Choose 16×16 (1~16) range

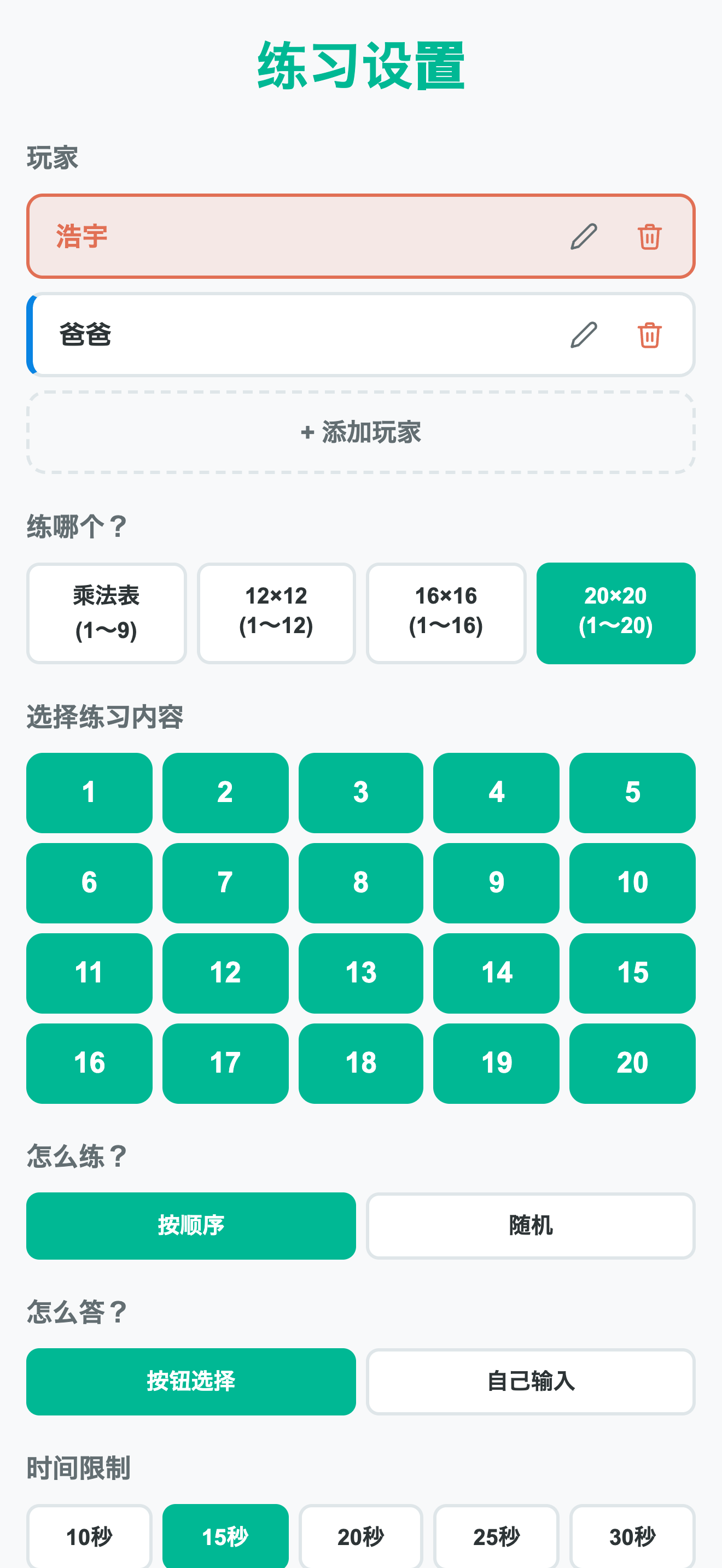pyautogui.click(x=446, y=613)
